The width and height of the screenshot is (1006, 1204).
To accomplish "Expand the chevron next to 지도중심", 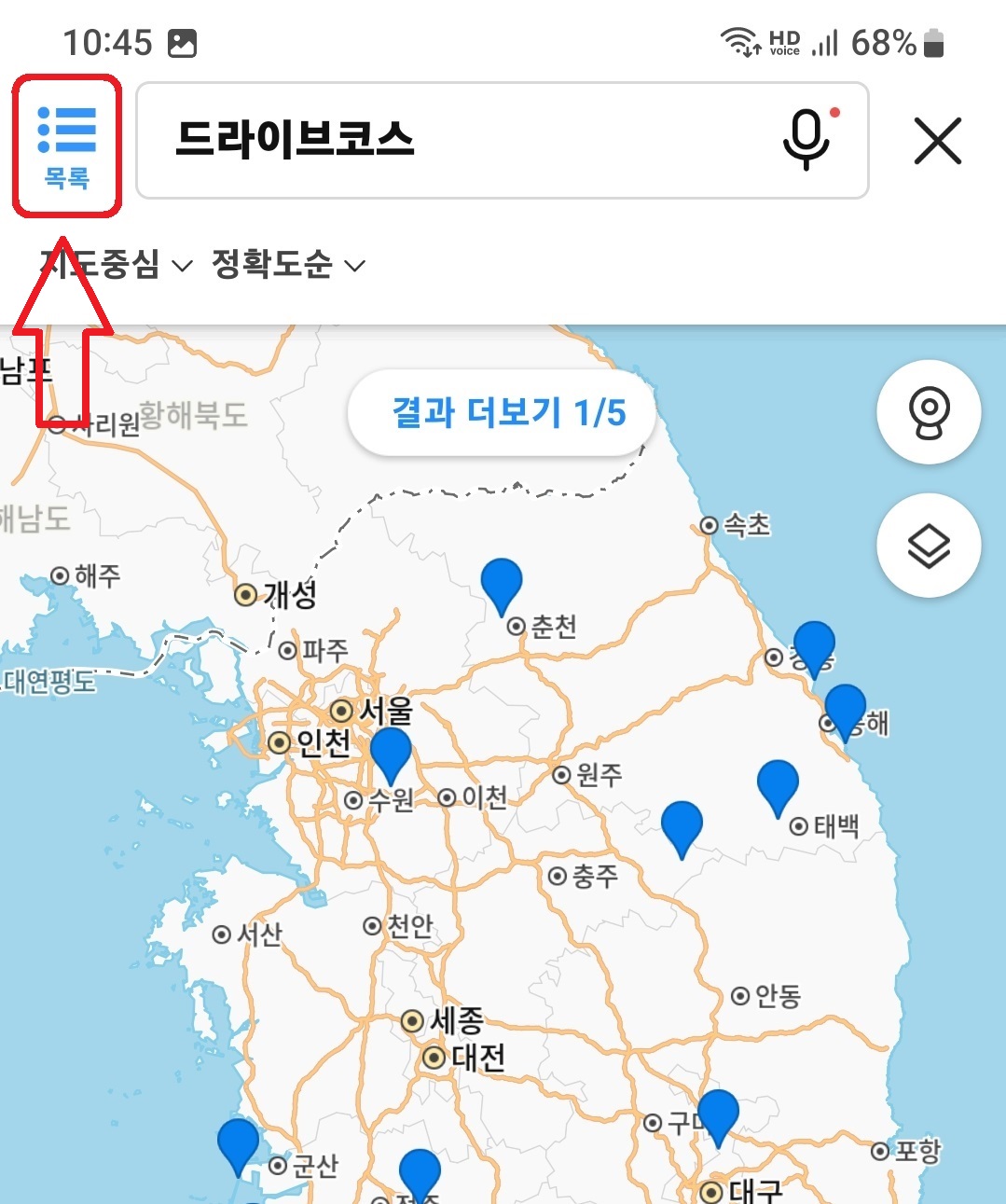I will click(x=180, y=267).
